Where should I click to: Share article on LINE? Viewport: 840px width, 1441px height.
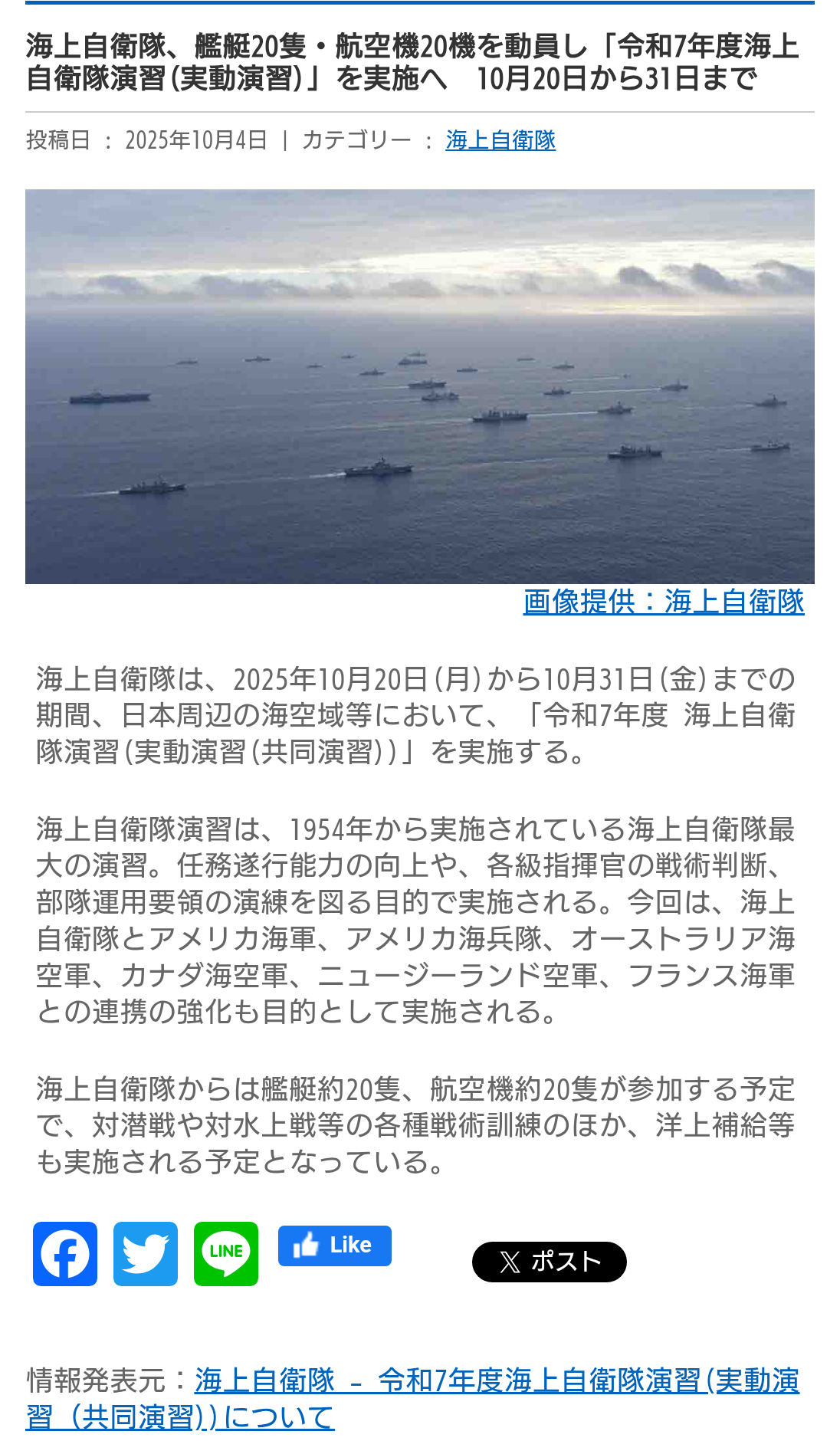(x=226, y=1254)
